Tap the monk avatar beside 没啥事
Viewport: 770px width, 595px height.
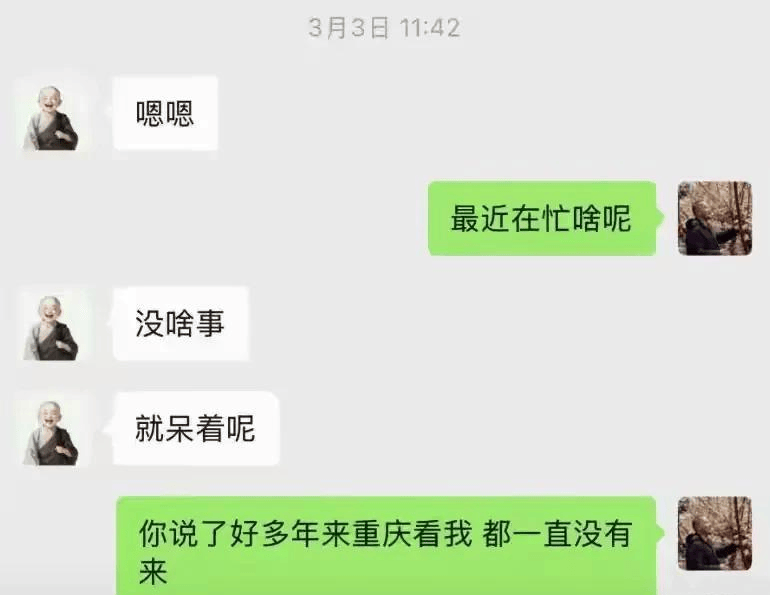tap(52, 324)
